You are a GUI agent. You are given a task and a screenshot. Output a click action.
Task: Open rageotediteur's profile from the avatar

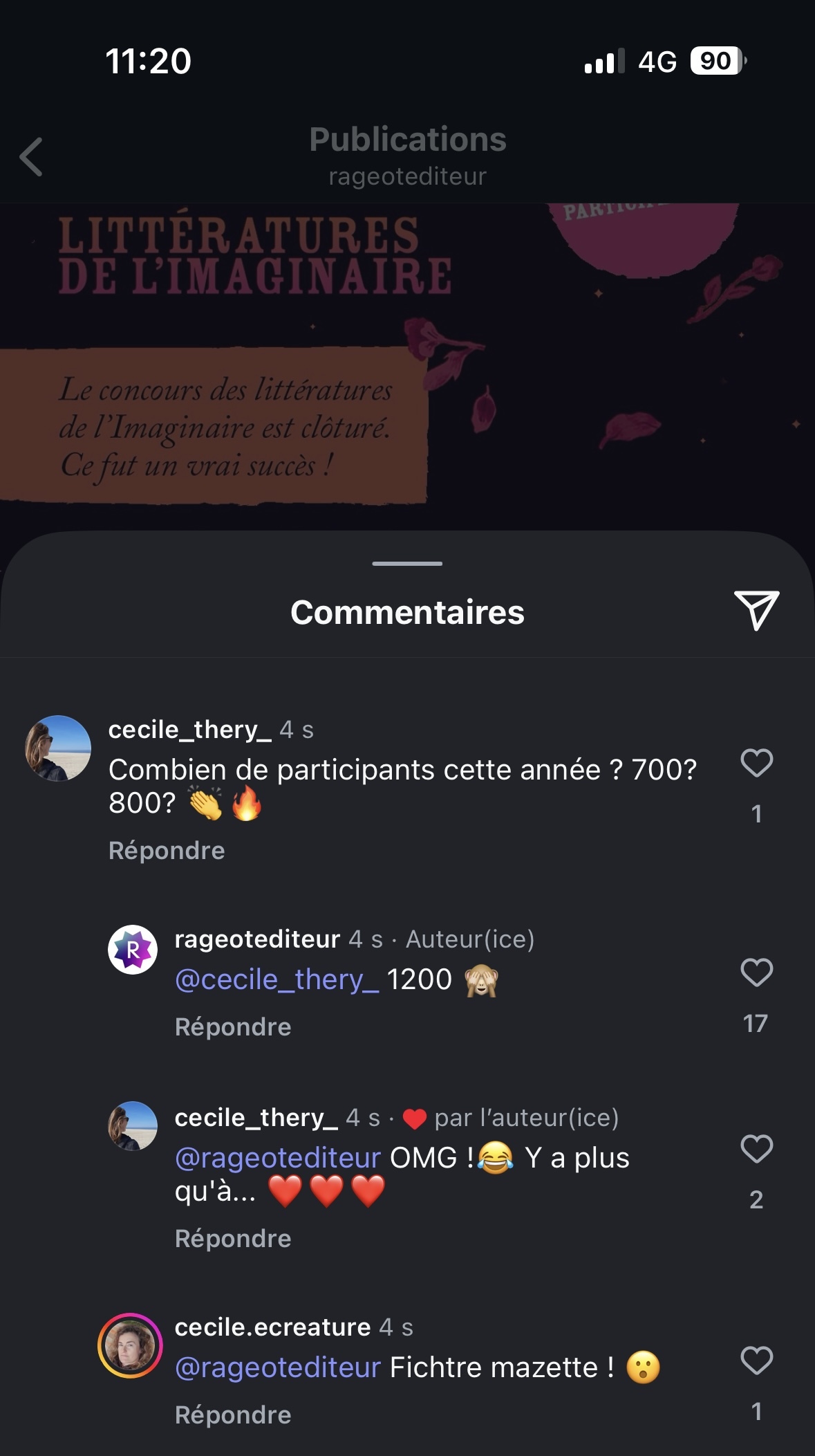point(133,950)
